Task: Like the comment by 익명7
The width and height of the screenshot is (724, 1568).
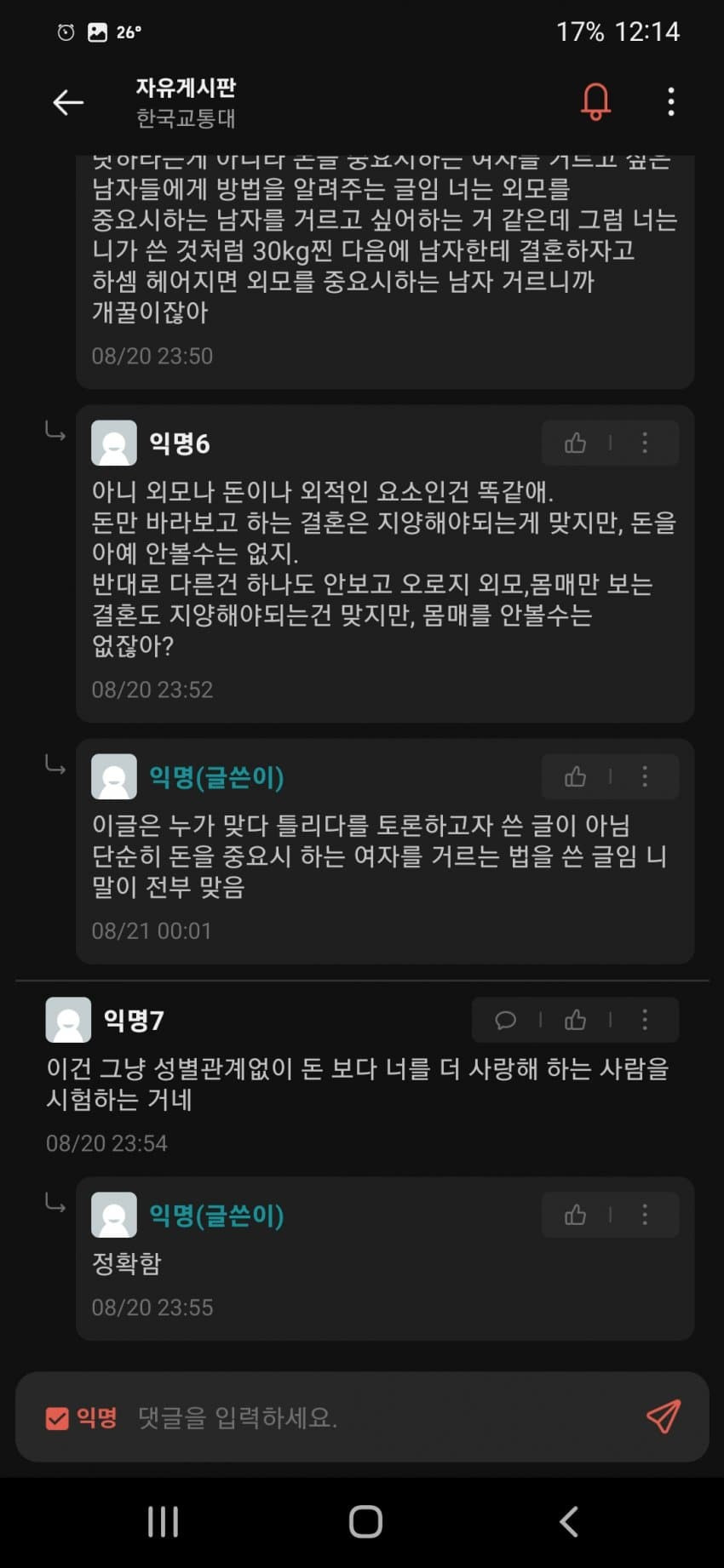Action: click(576, 1020)
